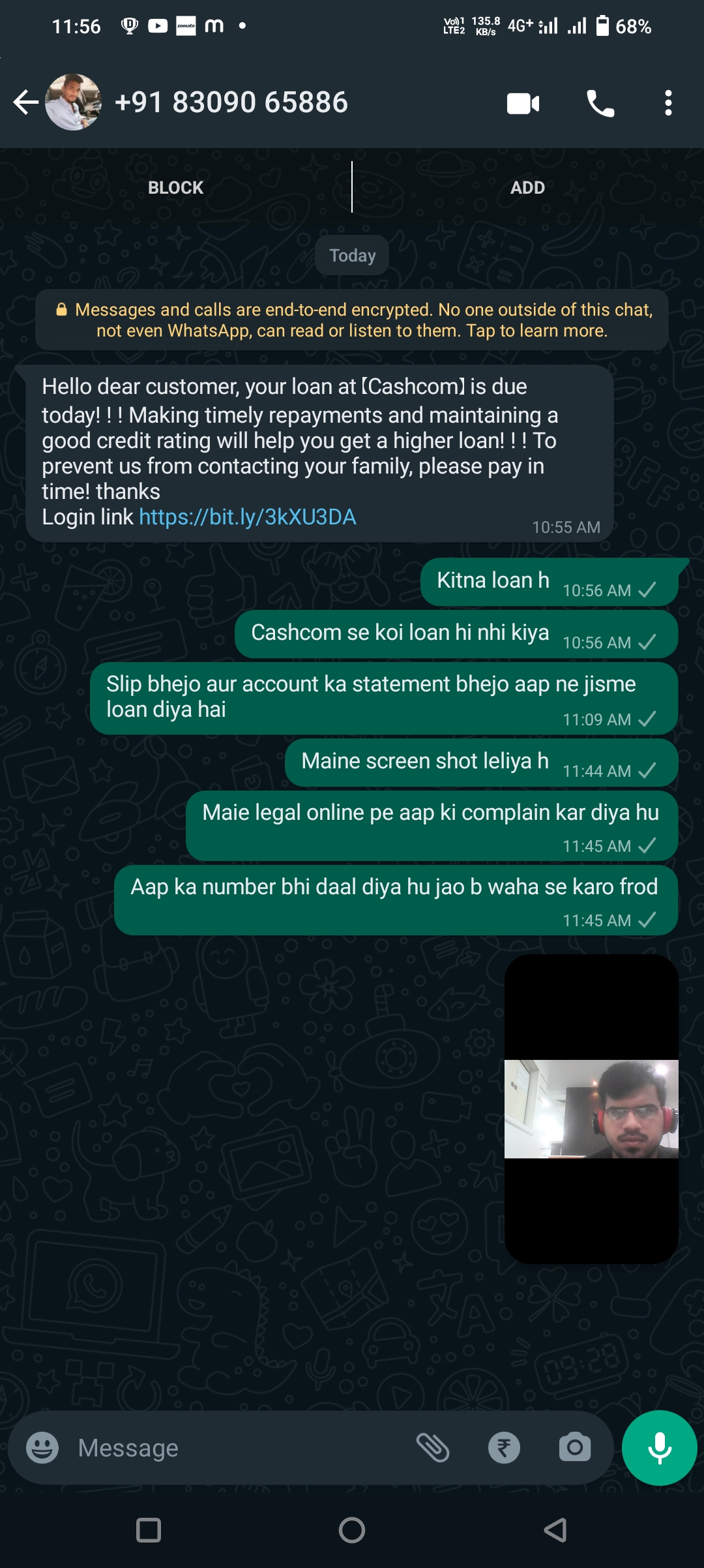
Task: Tap the microphone voice message button
Action: [659, 1448]
